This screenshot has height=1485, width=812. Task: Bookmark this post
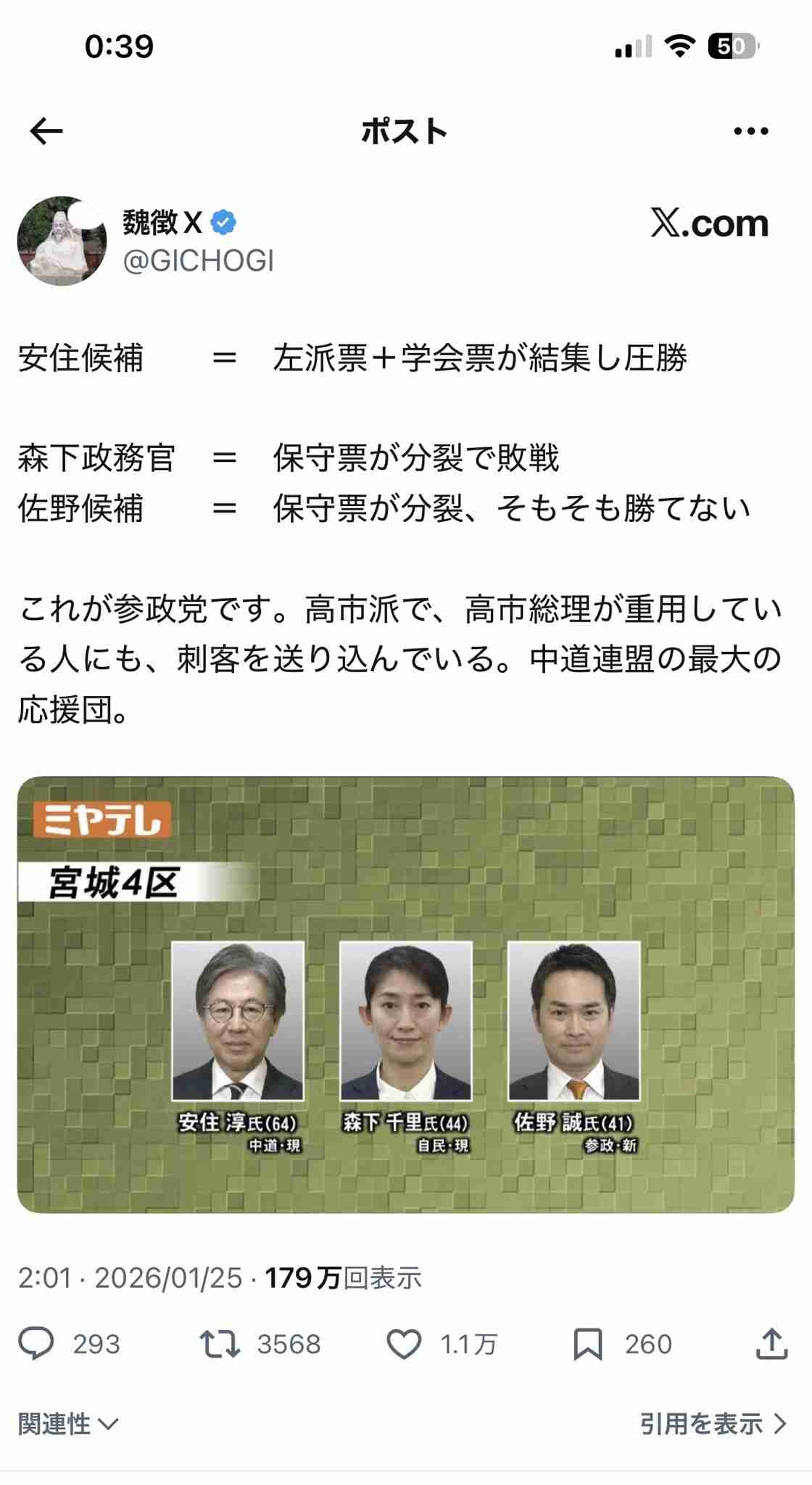pos(587,1344)
